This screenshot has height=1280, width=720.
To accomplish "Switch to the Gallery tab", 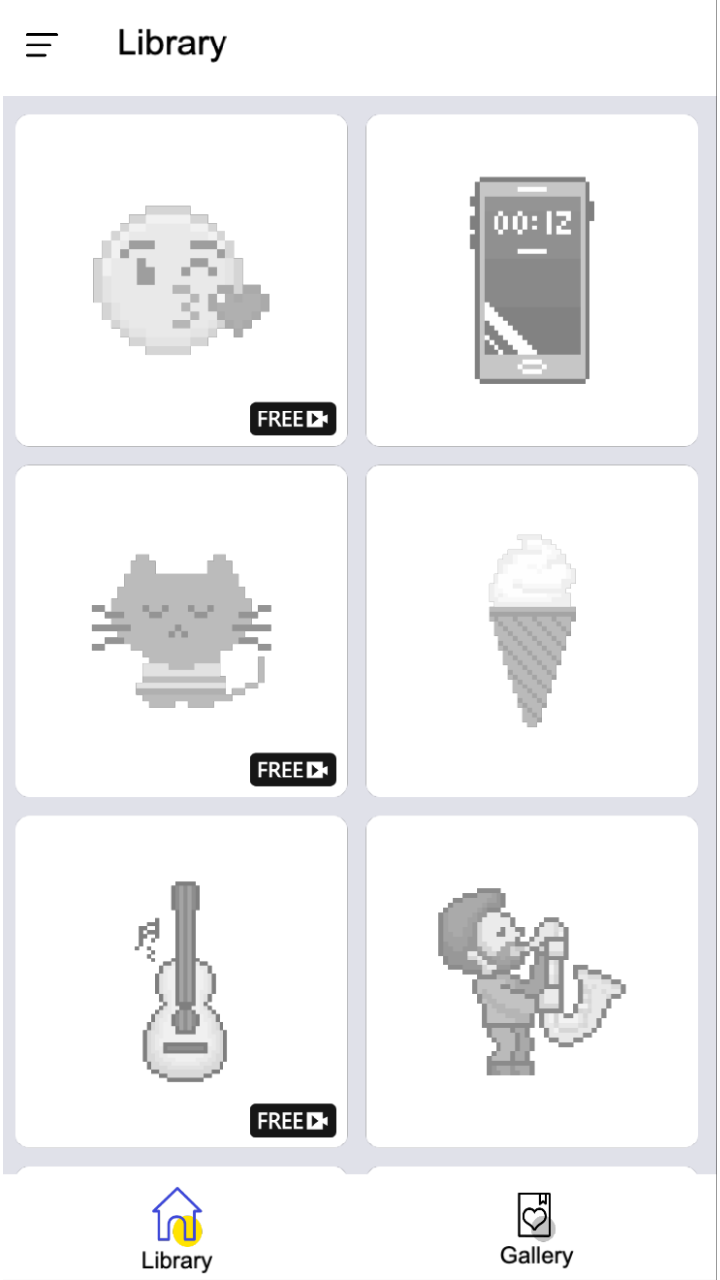I will [x=537, y=1228].
